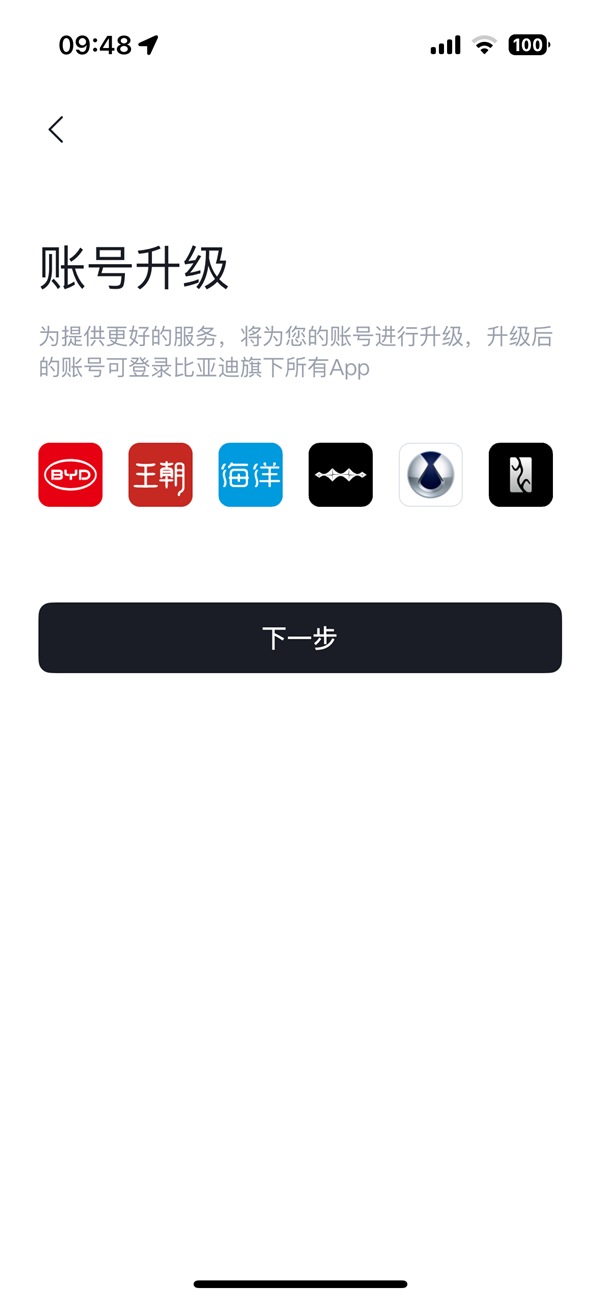Tap the 下一步 button to continue

click(x=300, y=638)
